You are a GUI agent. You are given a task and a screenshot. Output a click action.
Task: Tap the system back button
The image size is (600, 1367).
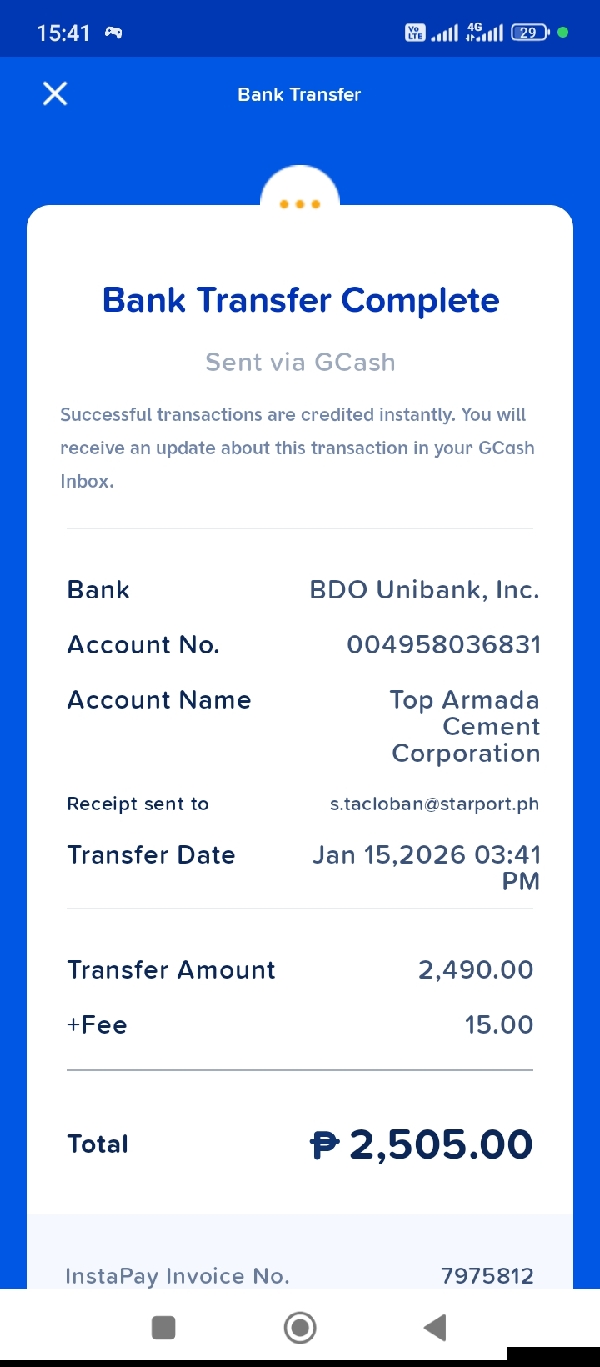point(435,1327)
